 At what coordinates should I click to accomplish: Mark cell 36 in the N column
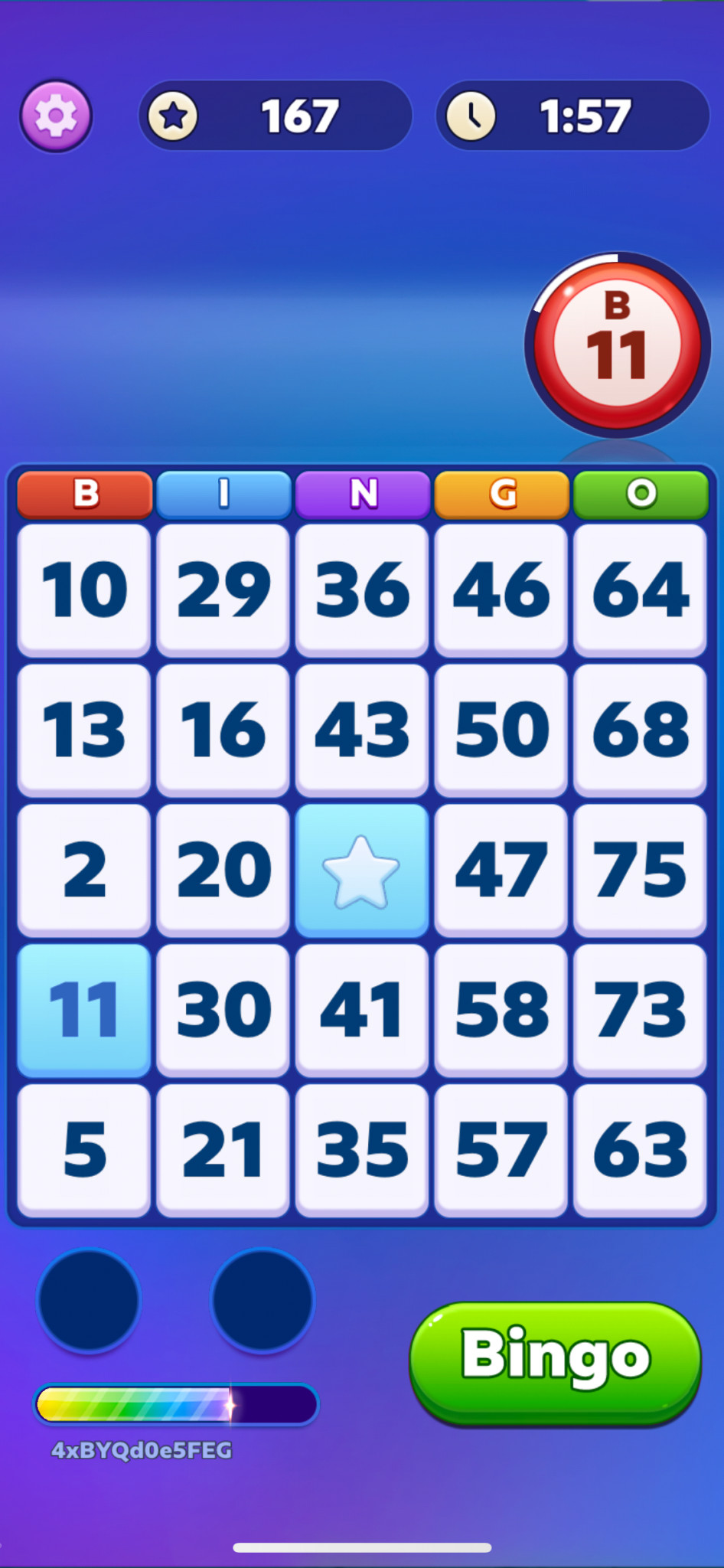pyautogui.click(x=362, y=590)
